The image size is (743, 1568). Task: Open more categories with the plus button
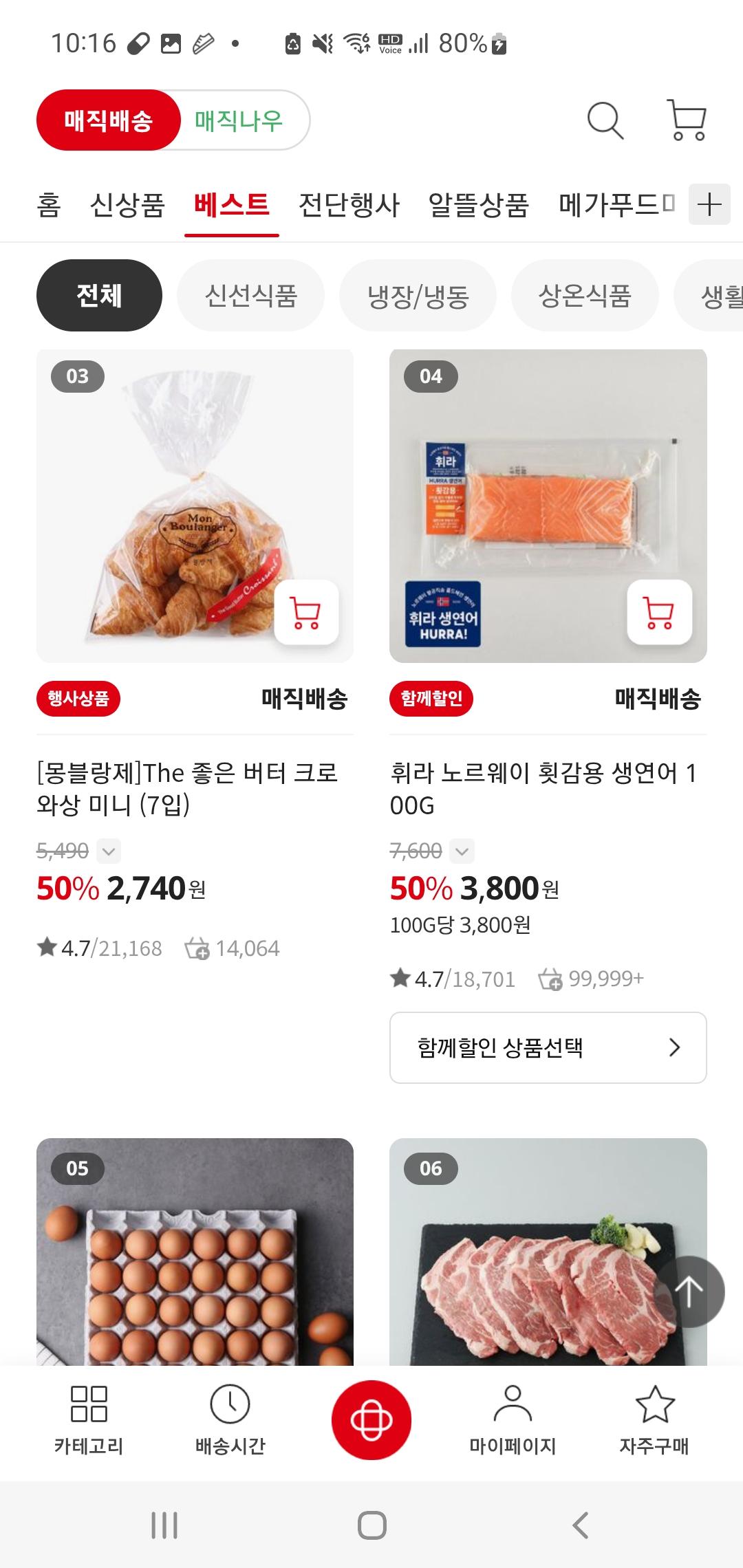708,205
